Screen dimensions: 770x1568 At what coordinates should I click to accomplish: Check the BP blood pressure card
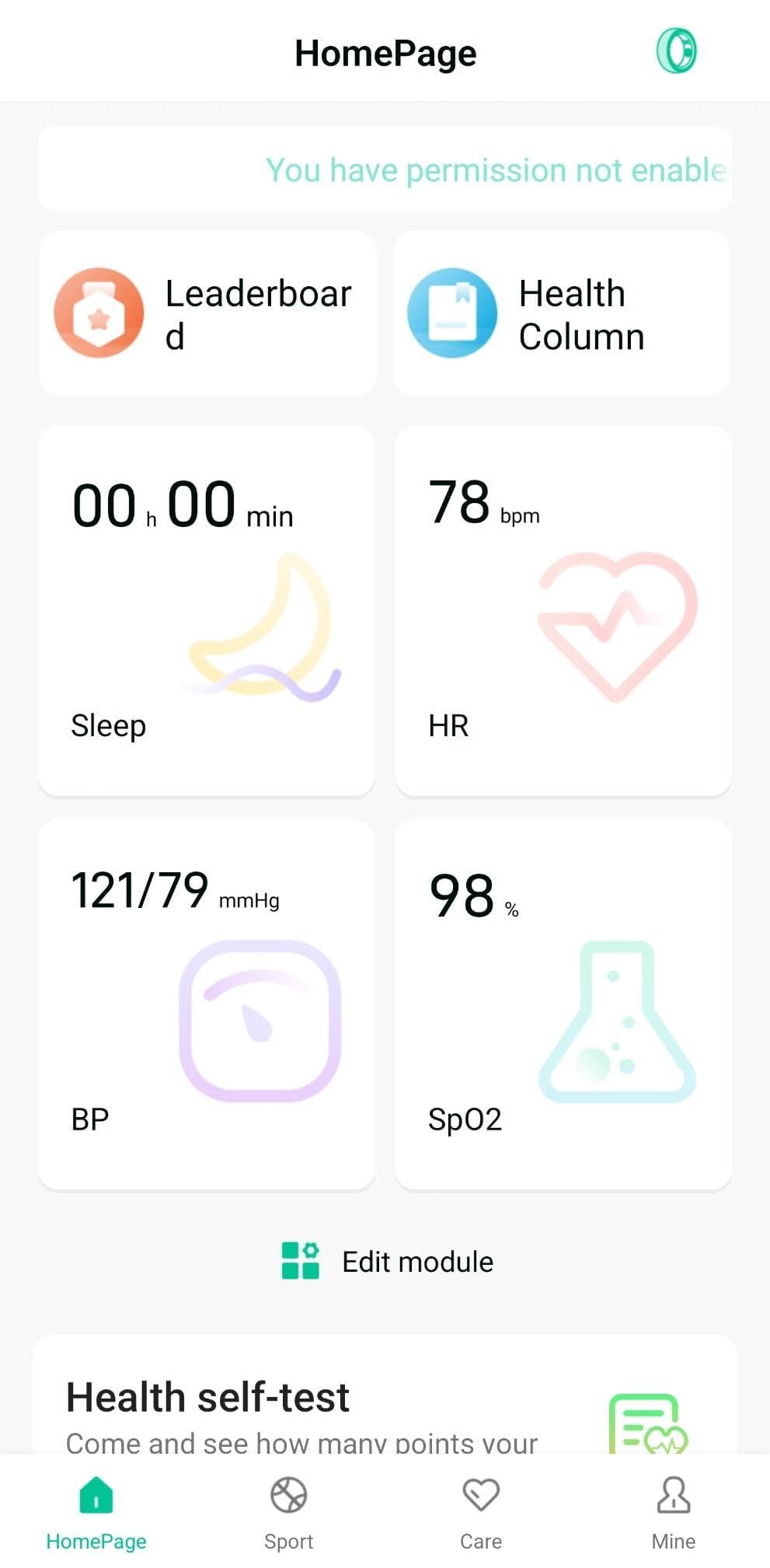(207, 1004)
